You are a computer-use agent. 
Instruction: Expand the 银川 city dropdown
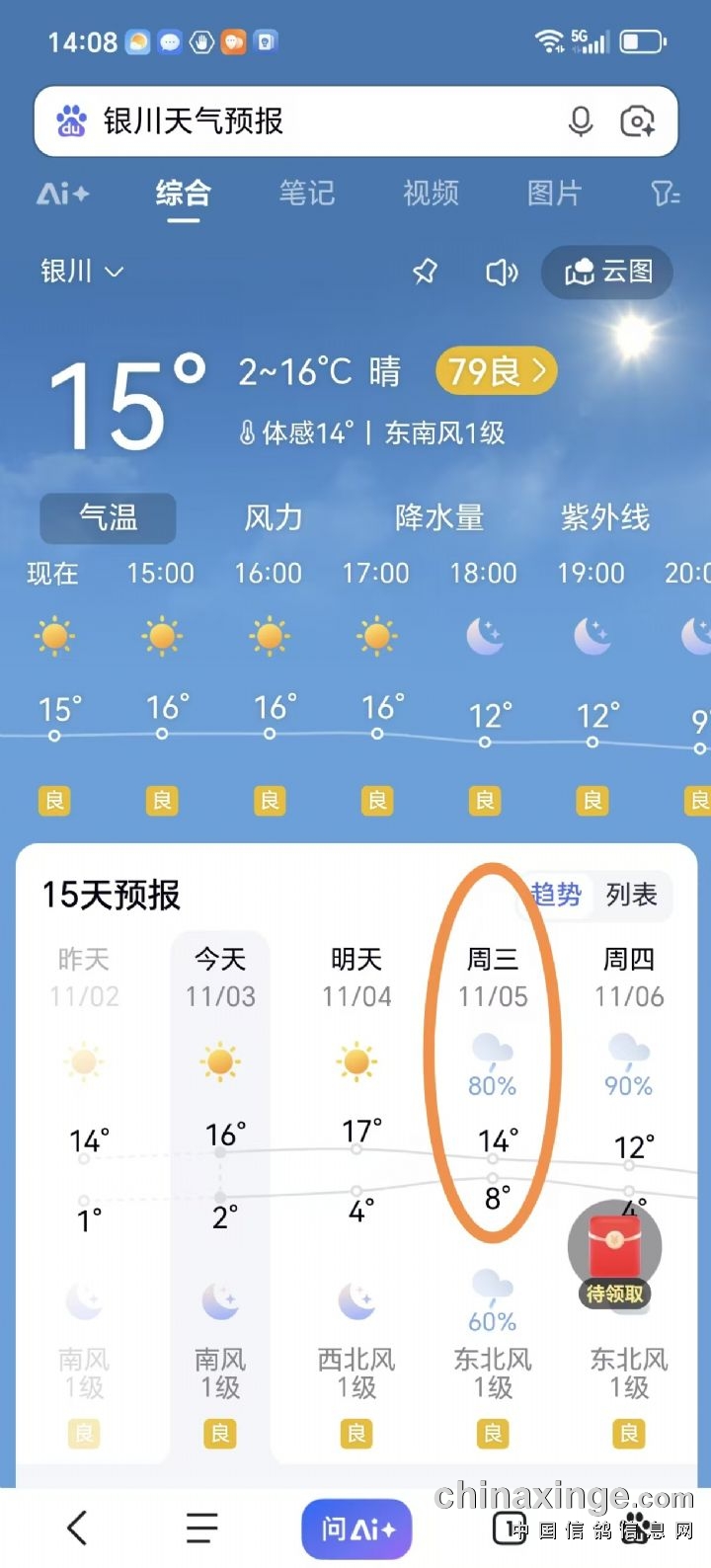tap(82, 271)
